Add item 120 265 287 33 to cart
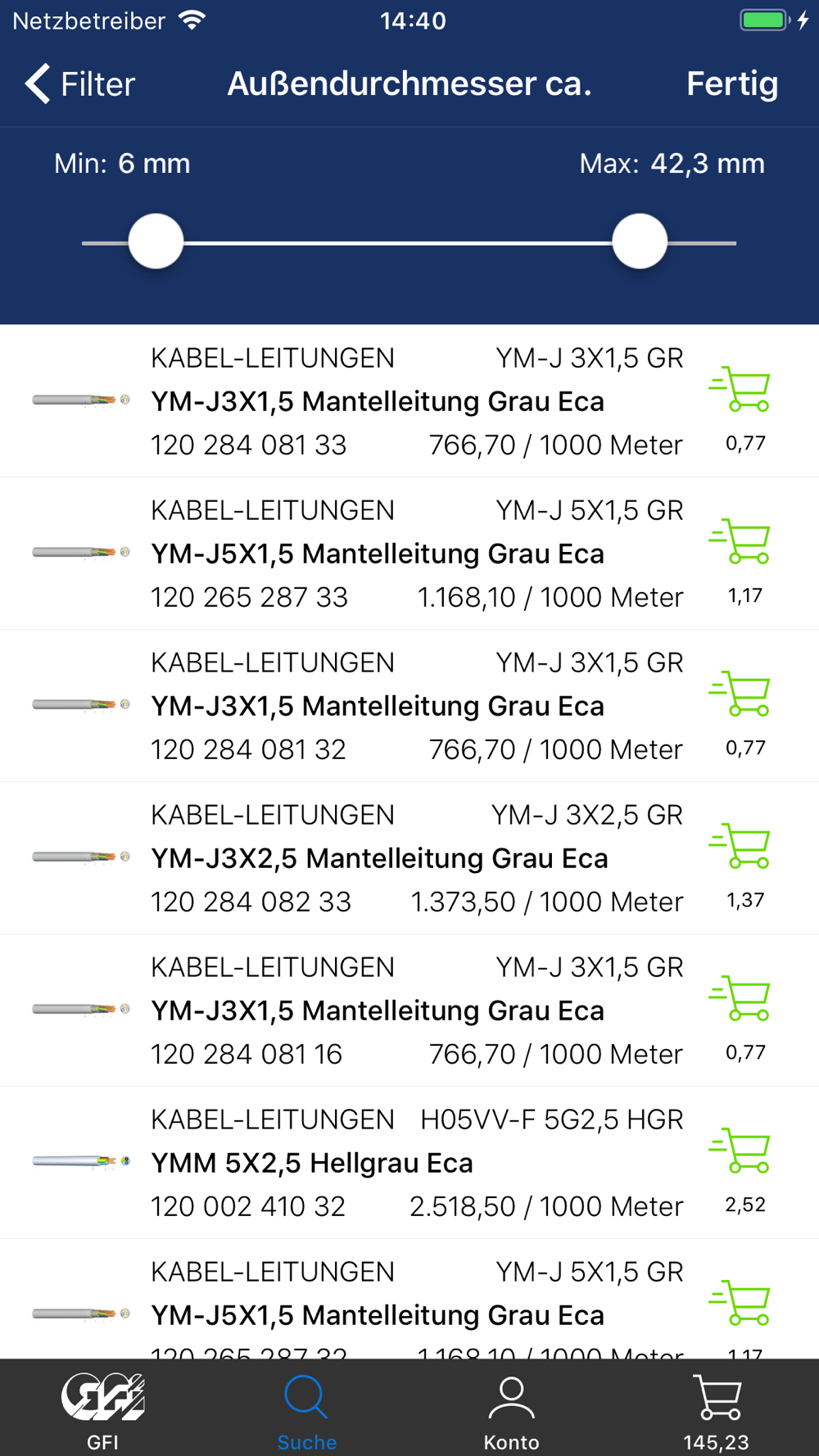819x1456 pixels. 741,542
